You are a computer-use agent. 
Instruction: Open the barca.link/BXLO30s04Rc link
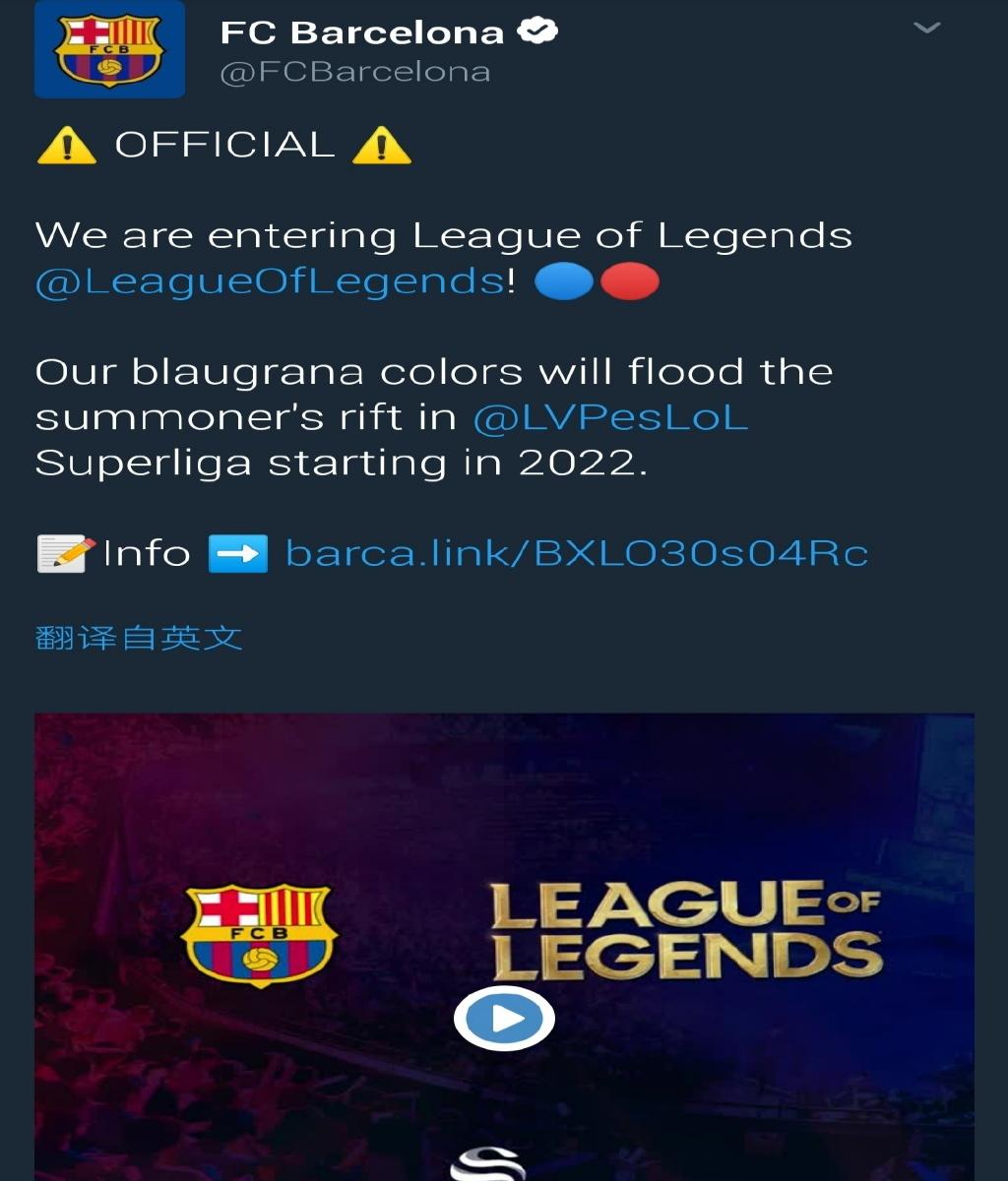tap(577, 553)
